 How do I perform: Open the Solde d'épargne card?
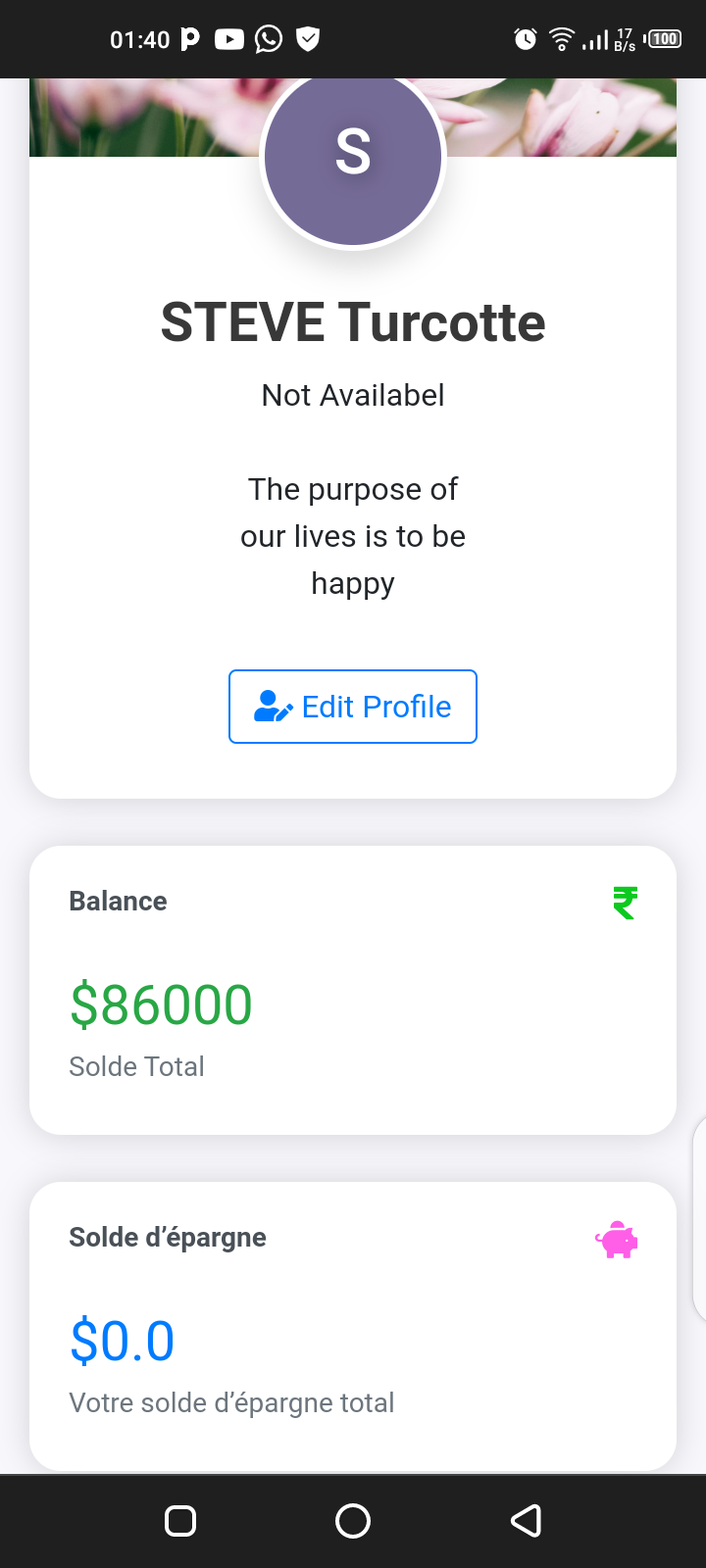[x=353, y=1325]
